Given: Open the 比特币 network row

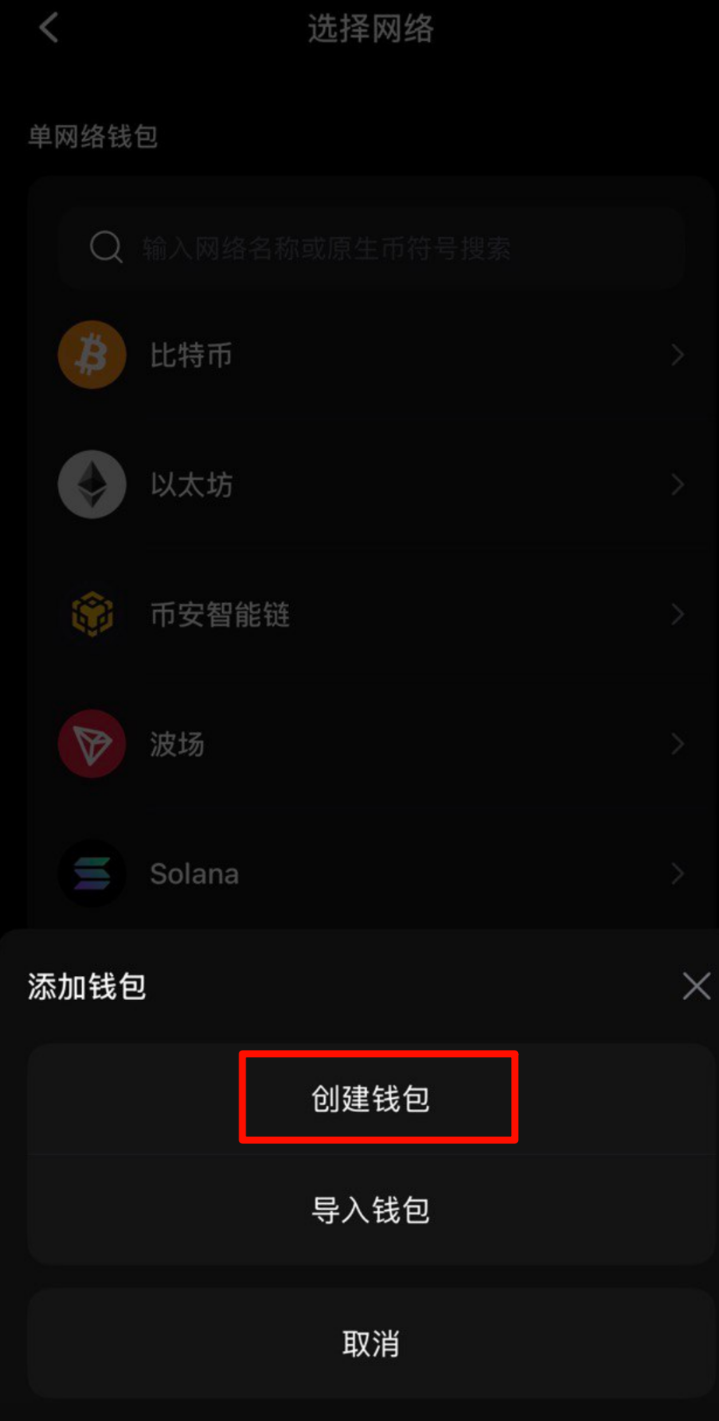Looking at the screenshot, I should tap(371, 355).
